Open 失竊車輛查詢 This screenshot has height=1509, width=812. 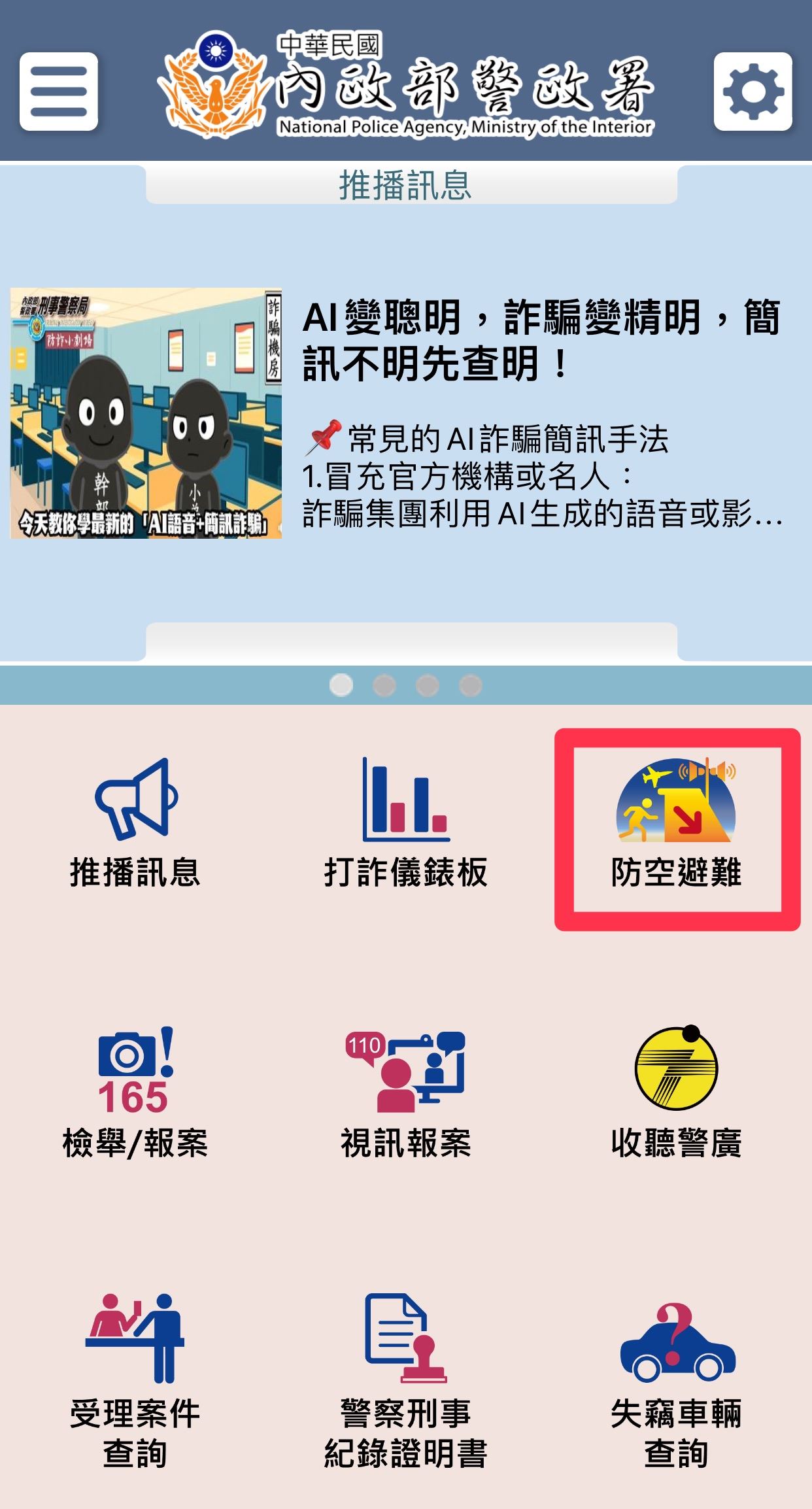(677, 1381)
